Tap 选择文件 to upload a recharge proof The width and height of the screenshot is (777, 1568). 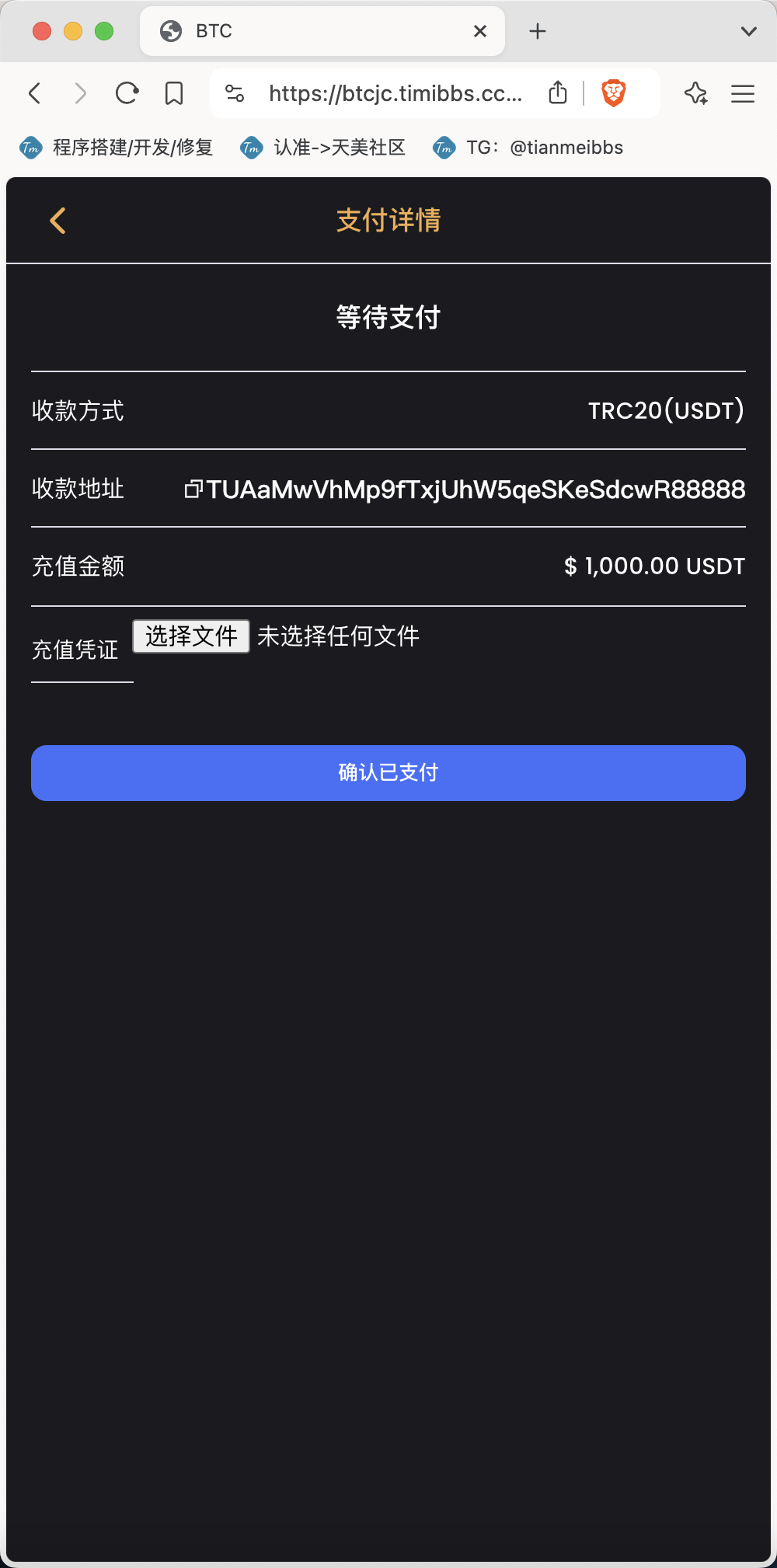pyautogui.click(x=191, y=636)
